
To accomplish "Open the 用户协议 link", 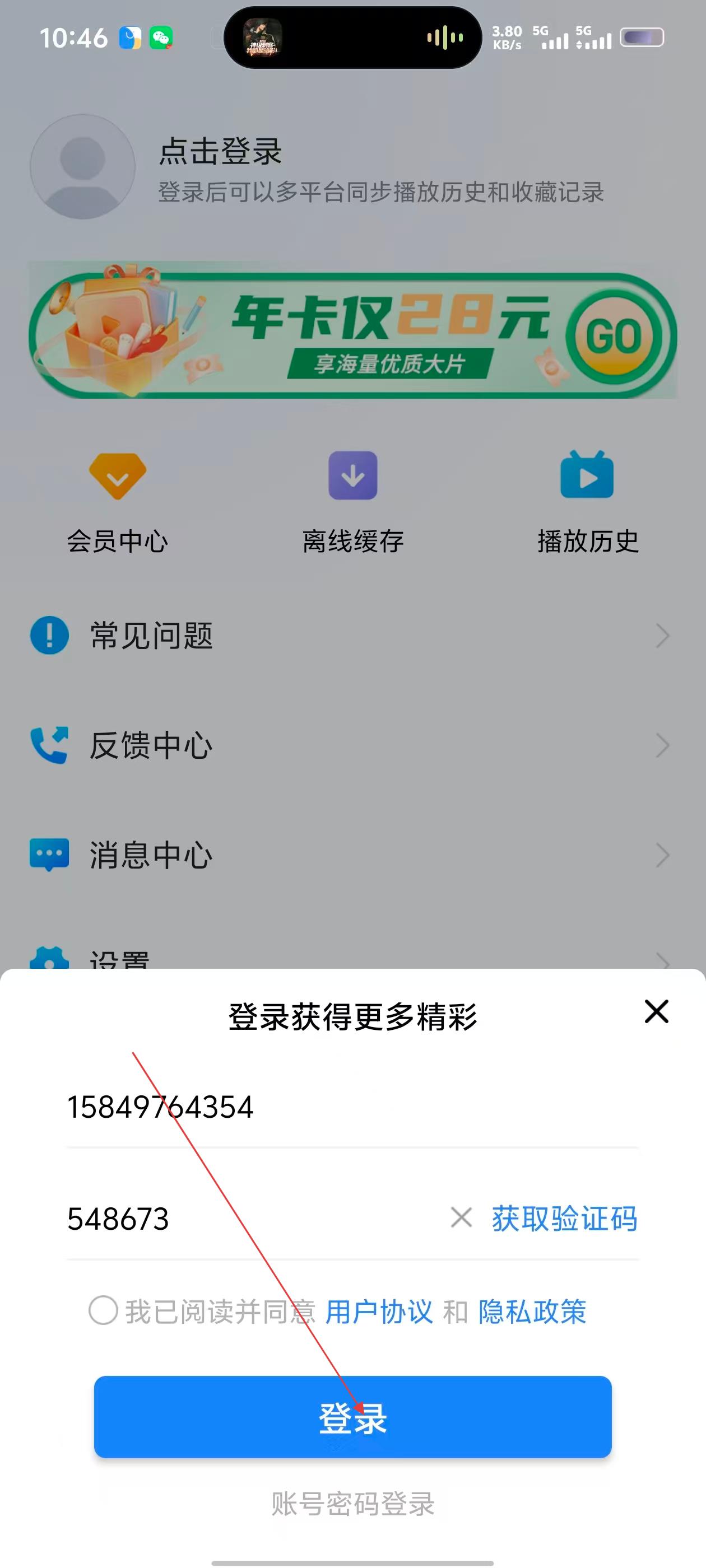I will (379, 1312).
